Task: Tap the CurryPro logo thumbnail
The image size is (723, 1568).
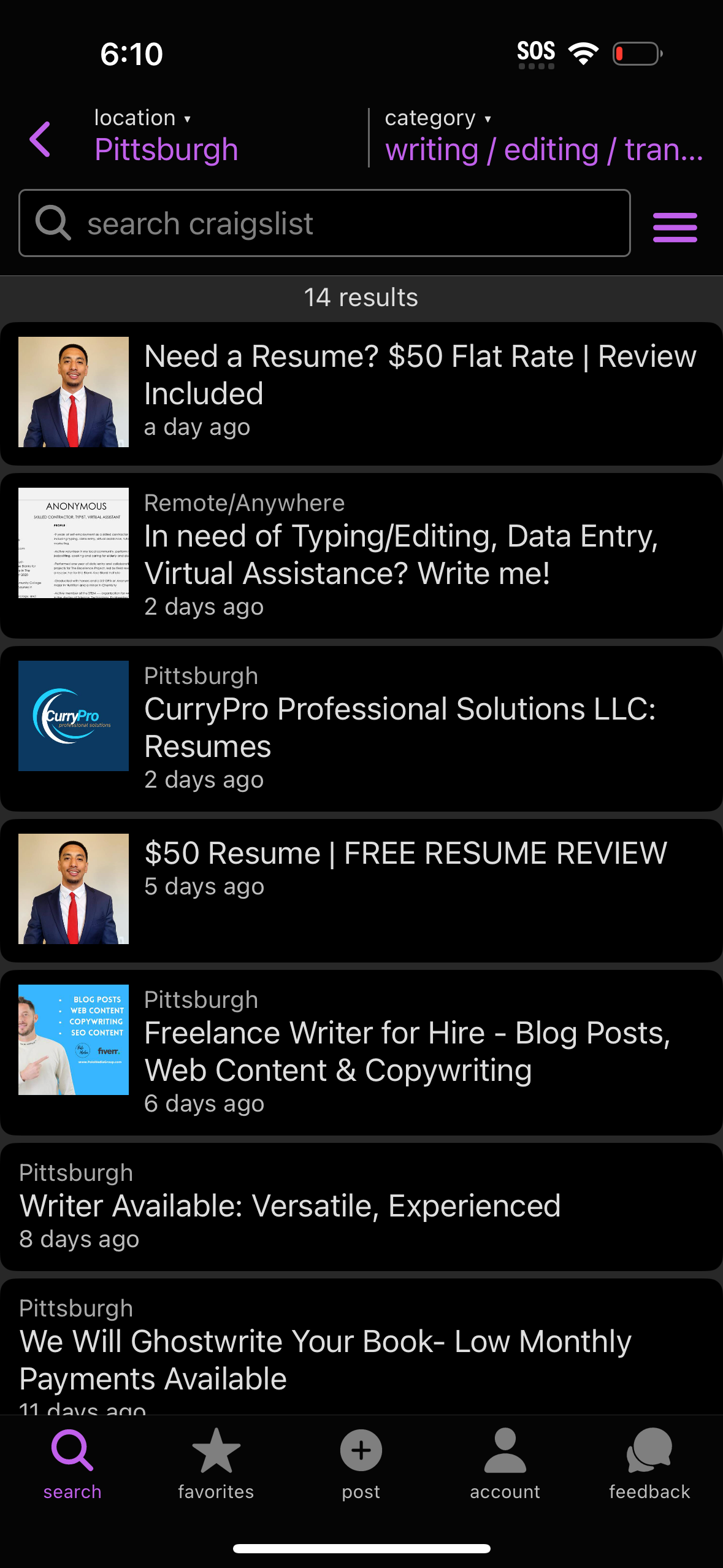Action: 73,715
